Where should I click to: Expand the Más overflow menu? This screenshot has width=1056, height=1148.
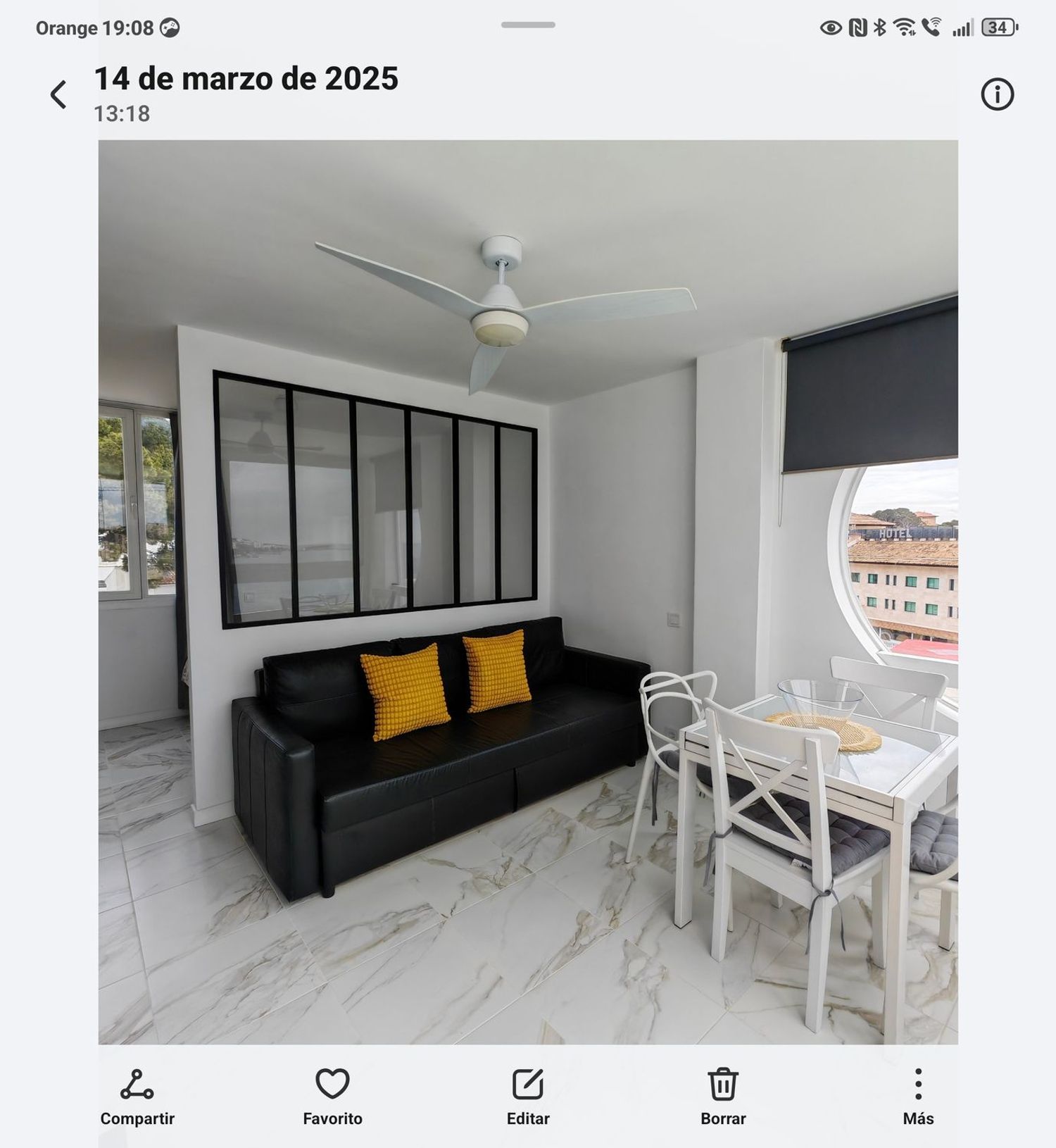point(919,1087)
